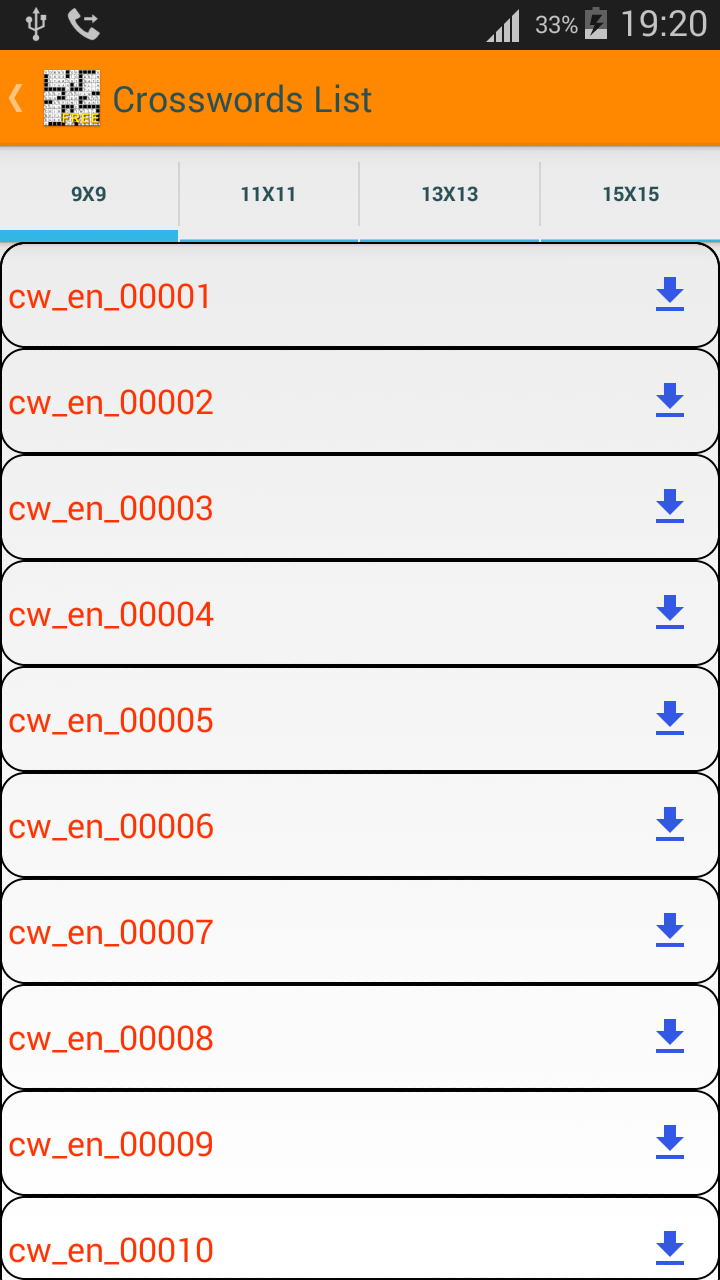Switch to the 15X15 tab

tap(630, 194)
